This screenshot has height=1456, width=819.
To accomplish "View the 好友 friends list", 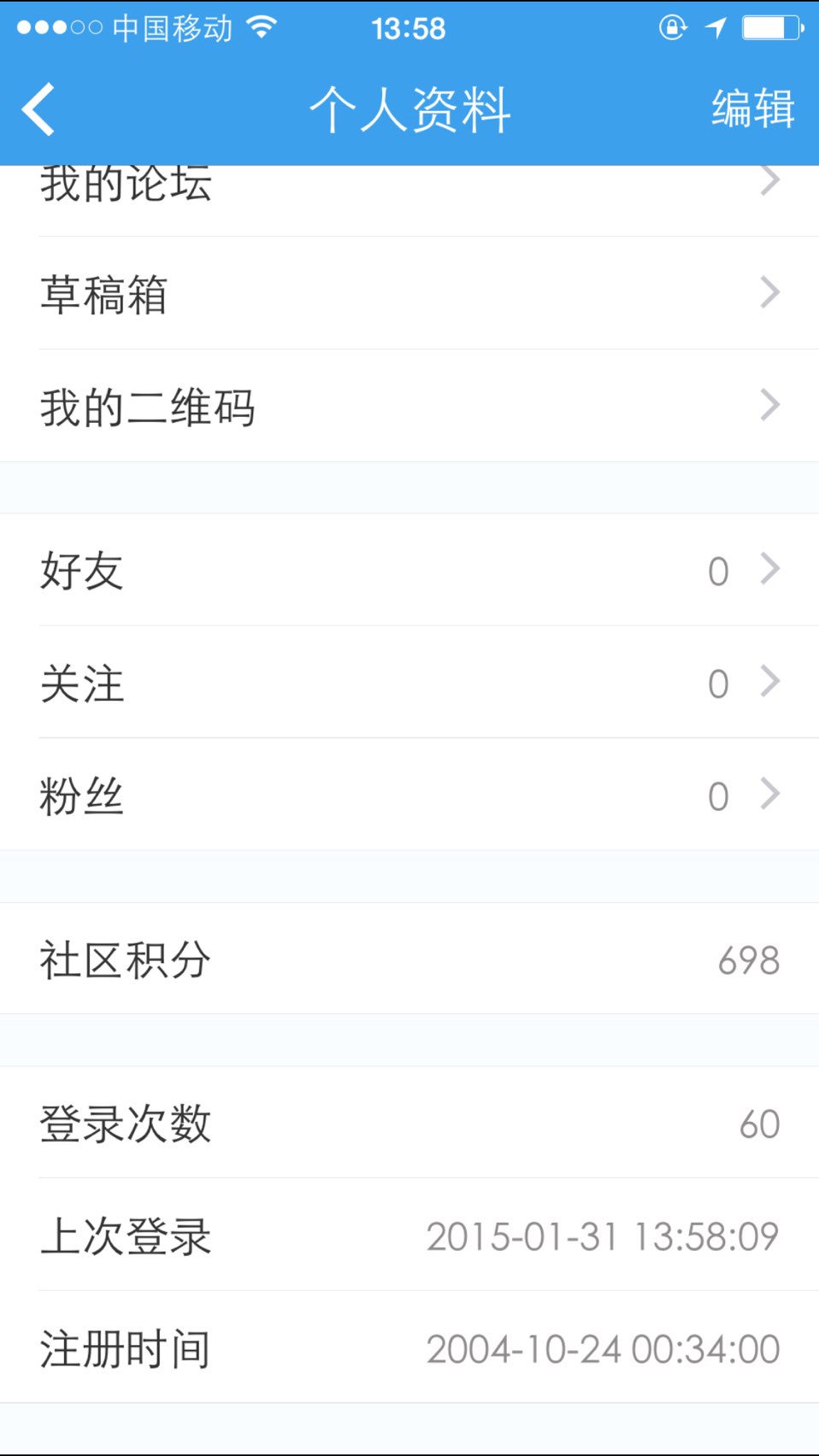I will [x=409, y=570].
